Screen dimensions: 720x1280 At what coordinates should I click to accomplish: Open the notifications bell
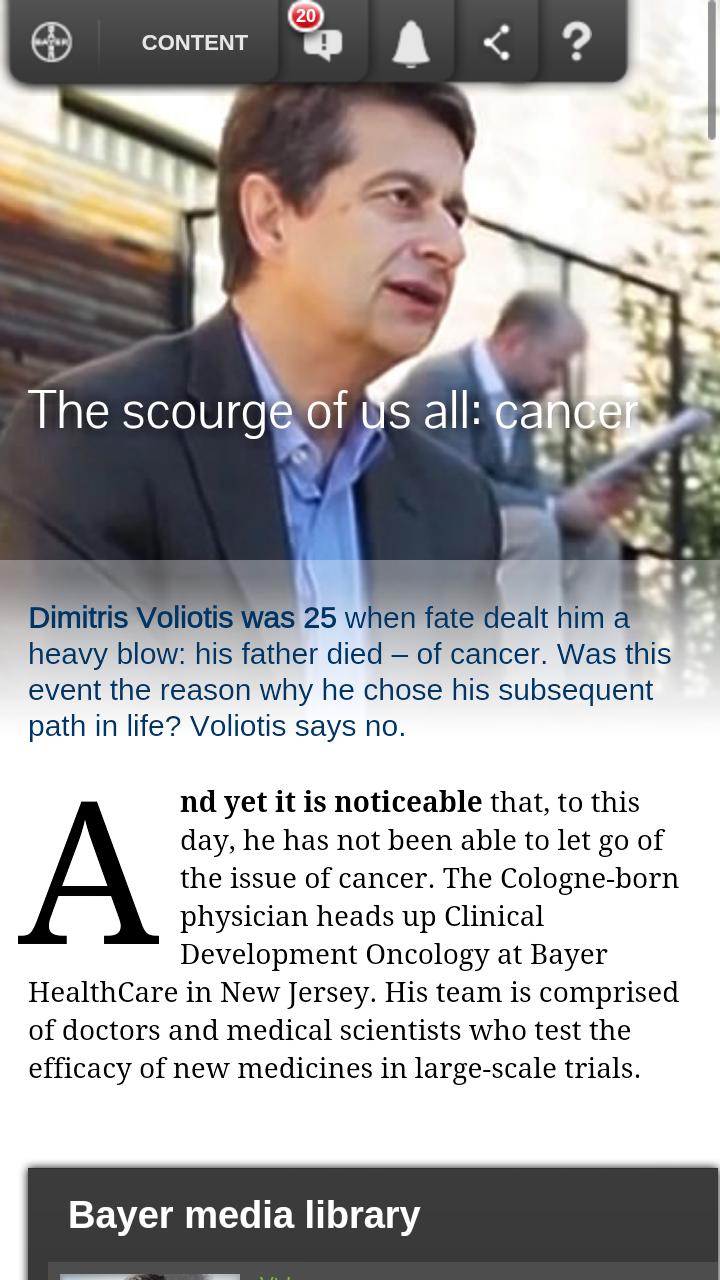point(410,44)
